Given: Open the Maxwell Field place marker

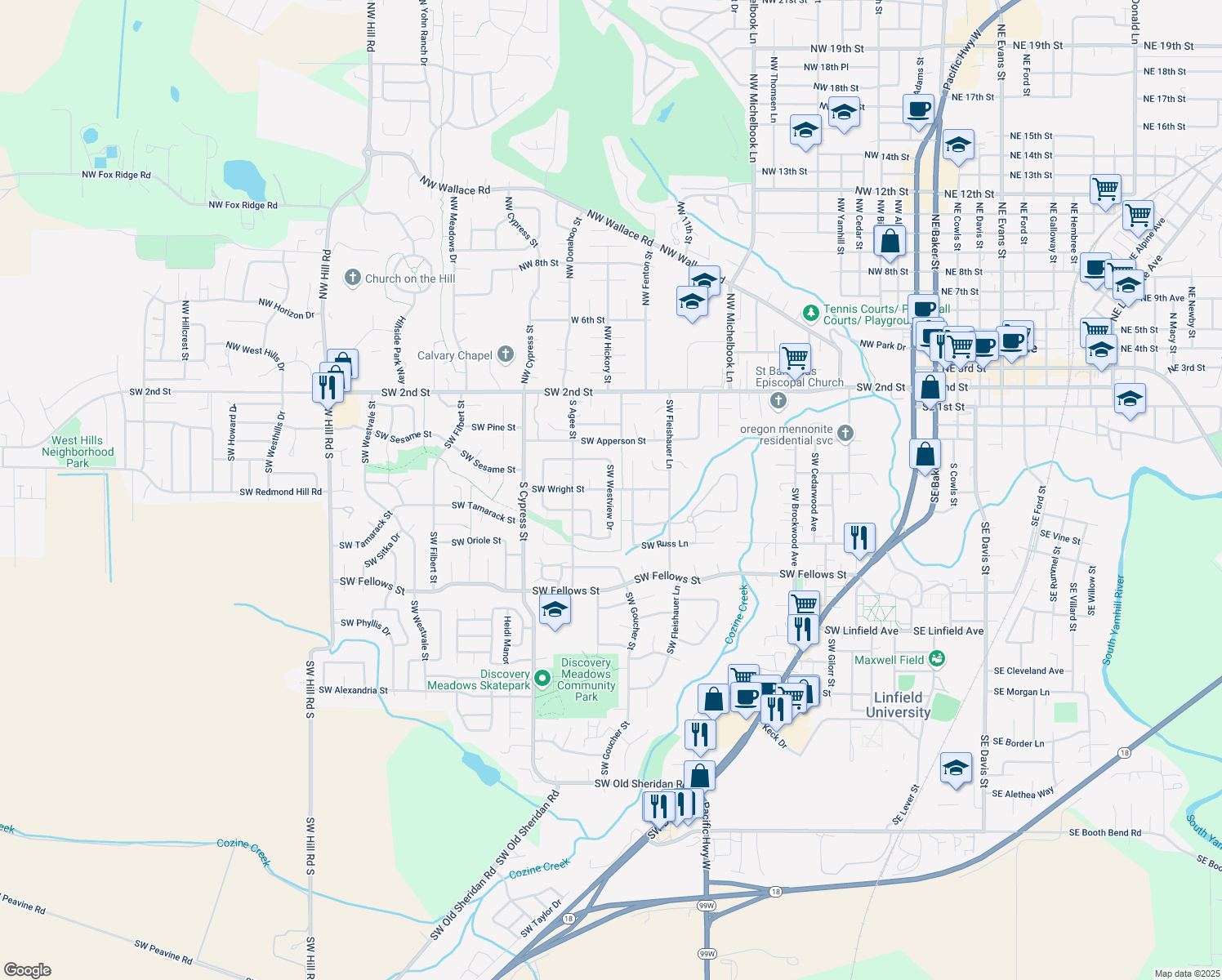Looking at the screenshot, I should click(x=937, y=658).
